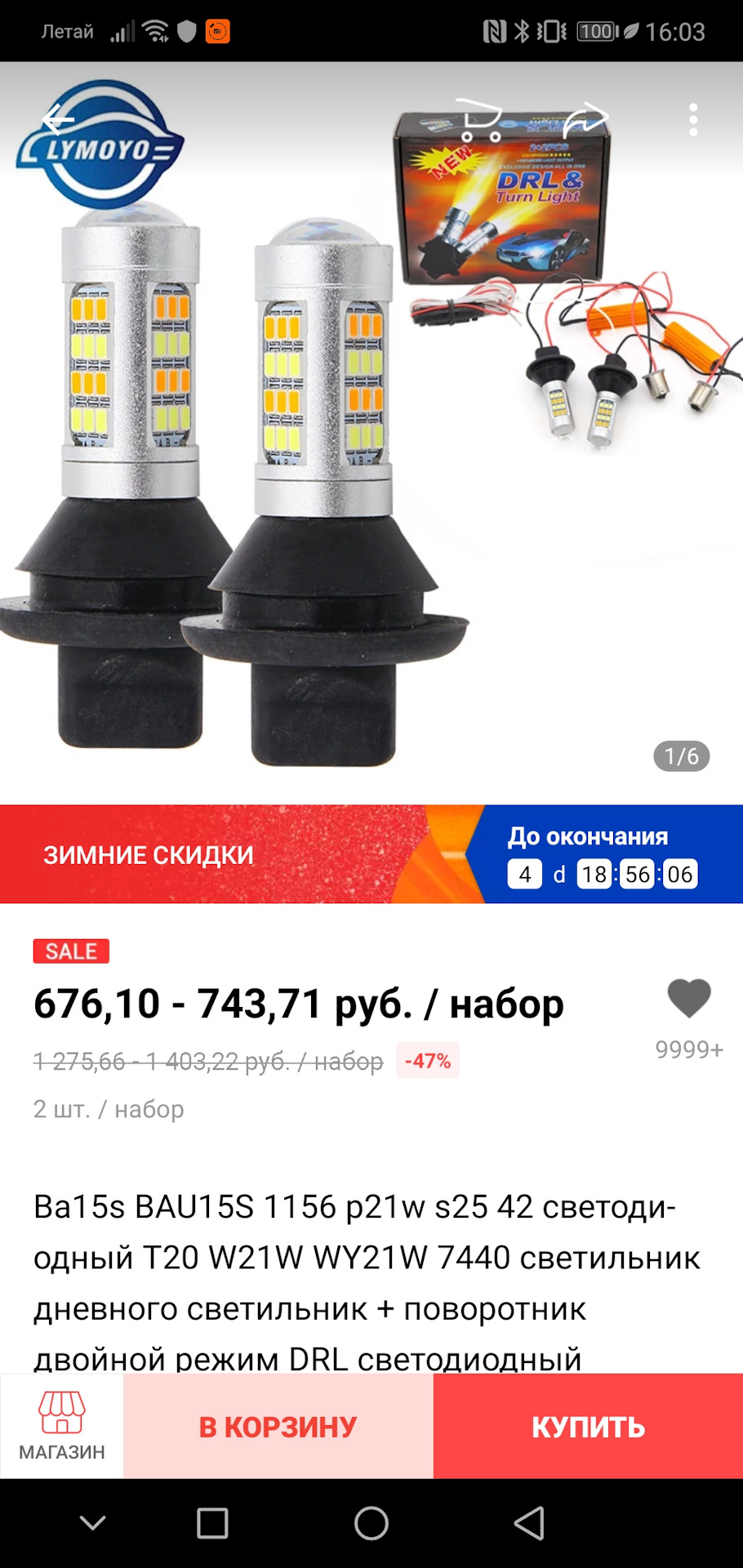The width and height of the screenshot is (743, 1568).
Task: Buy now with КУПИТЬ button
Action: (588, 1426)
